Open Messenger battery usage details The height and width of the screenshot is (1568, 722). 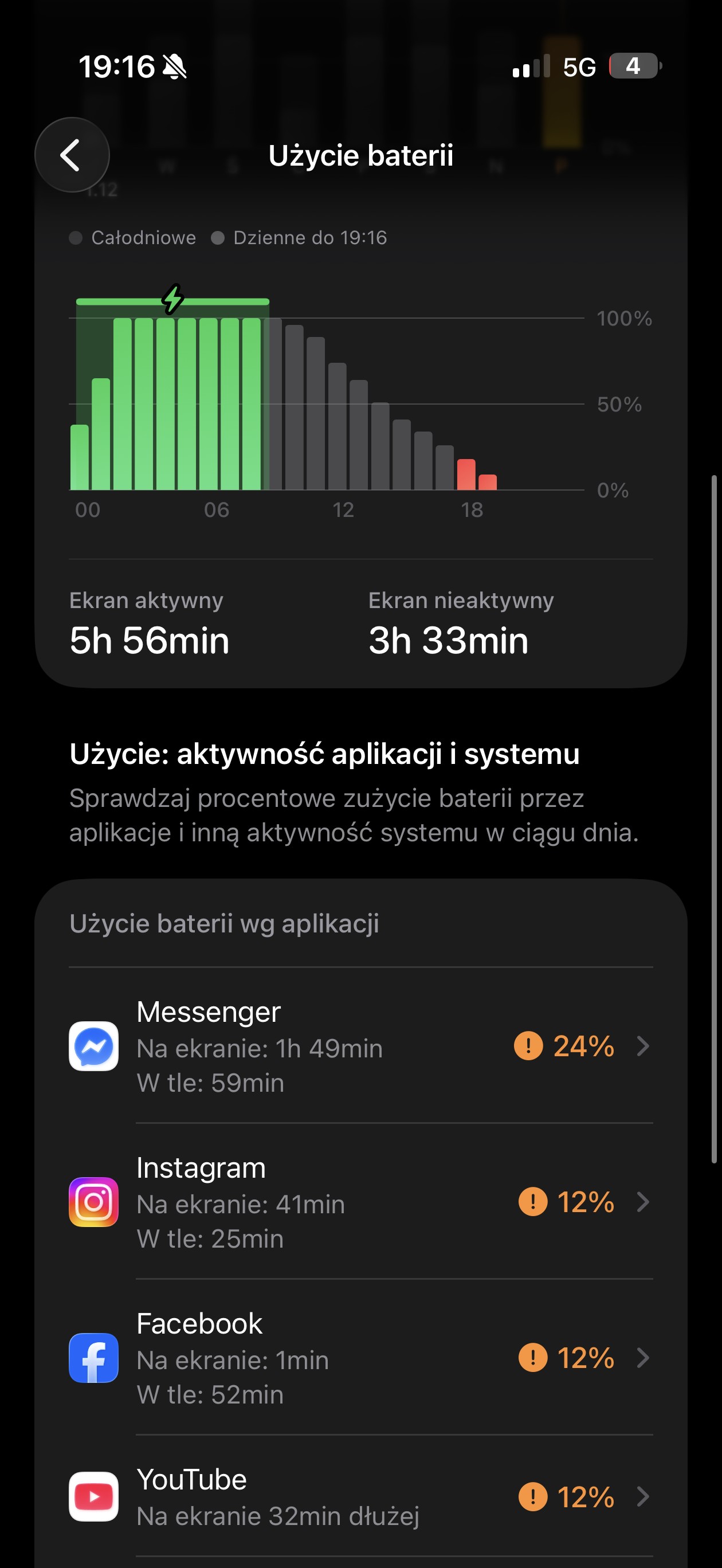pos(360,1046)
